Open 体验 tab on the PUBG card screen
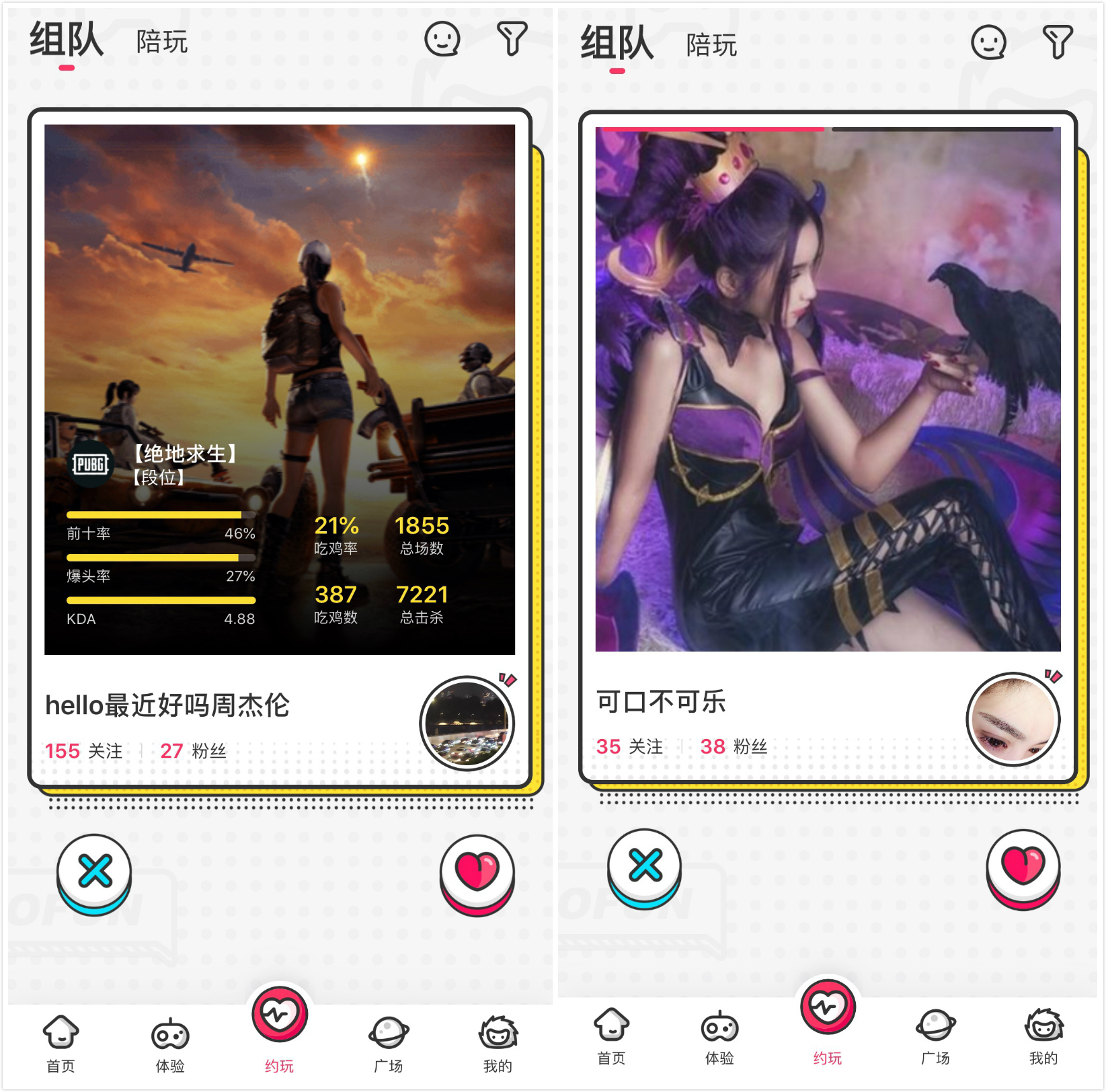This screenshot has width=1106, height=1092. pos(170,1043)
